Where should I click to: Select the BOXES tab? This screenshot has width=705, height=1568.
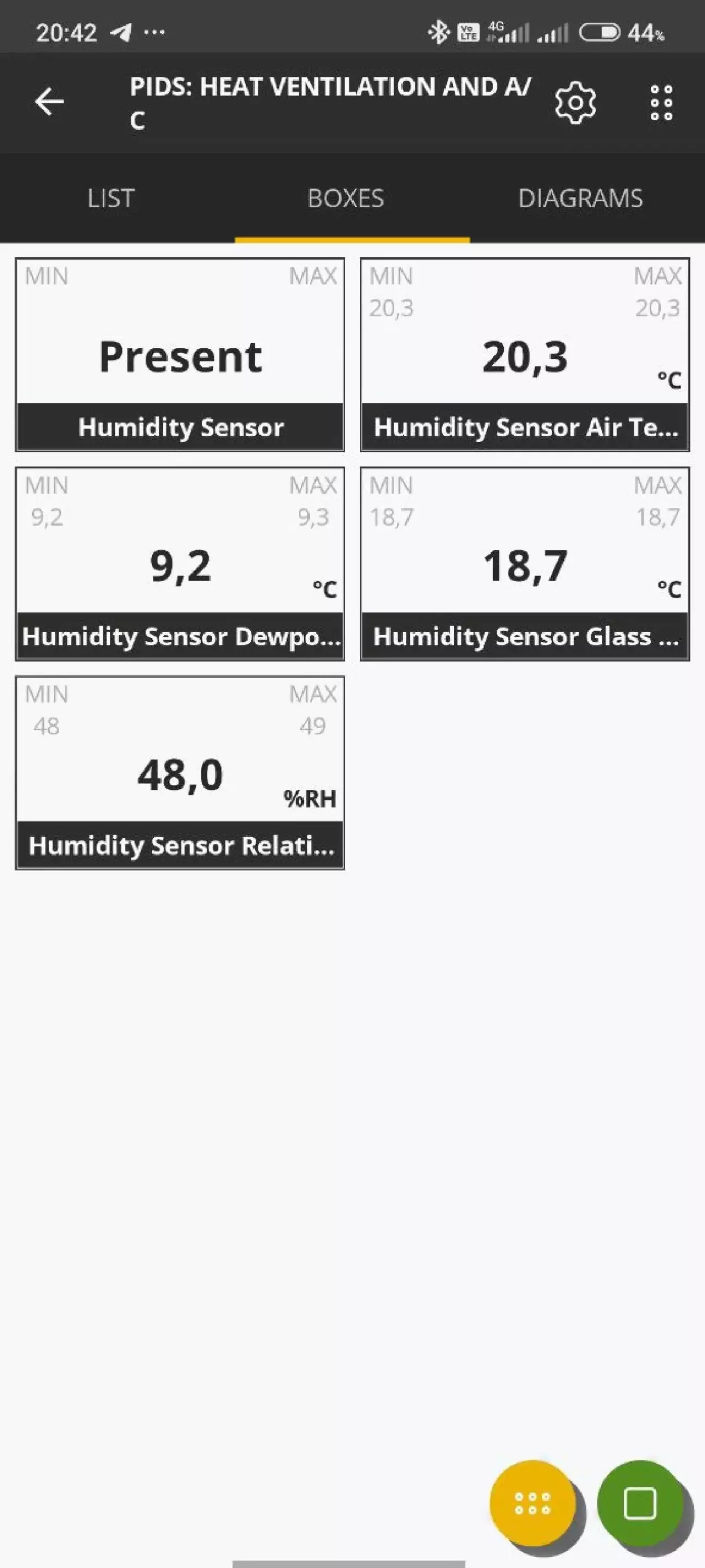[x=345, y=199]
